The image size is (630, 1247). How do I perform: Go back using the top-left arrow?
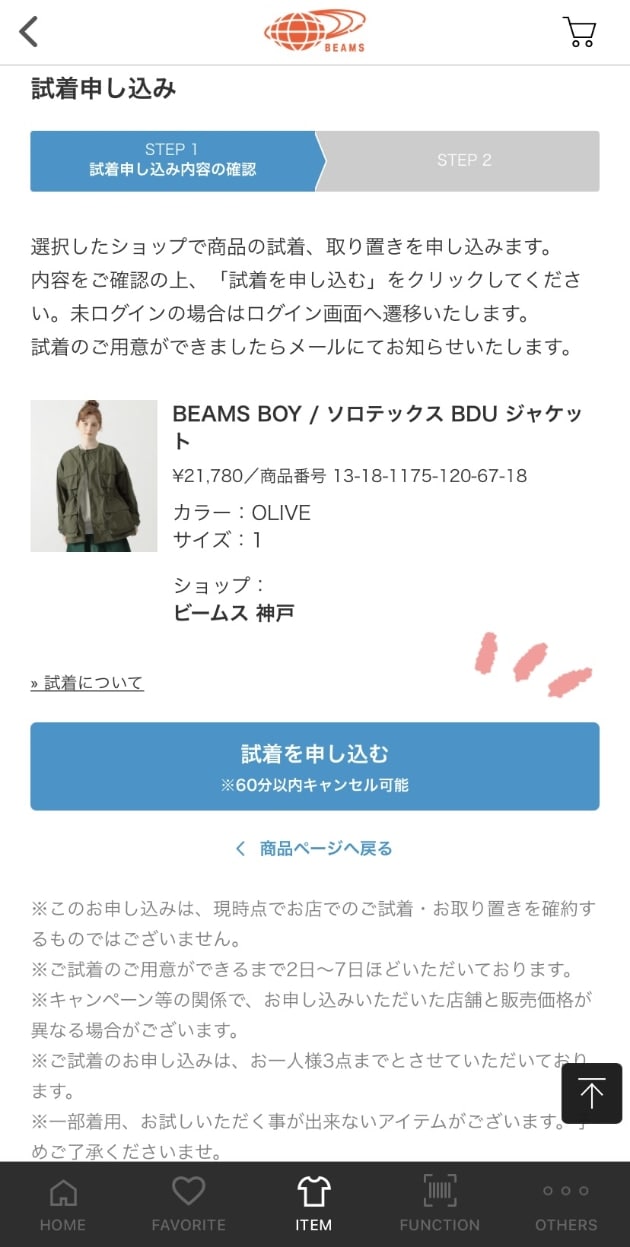(29, 32)
